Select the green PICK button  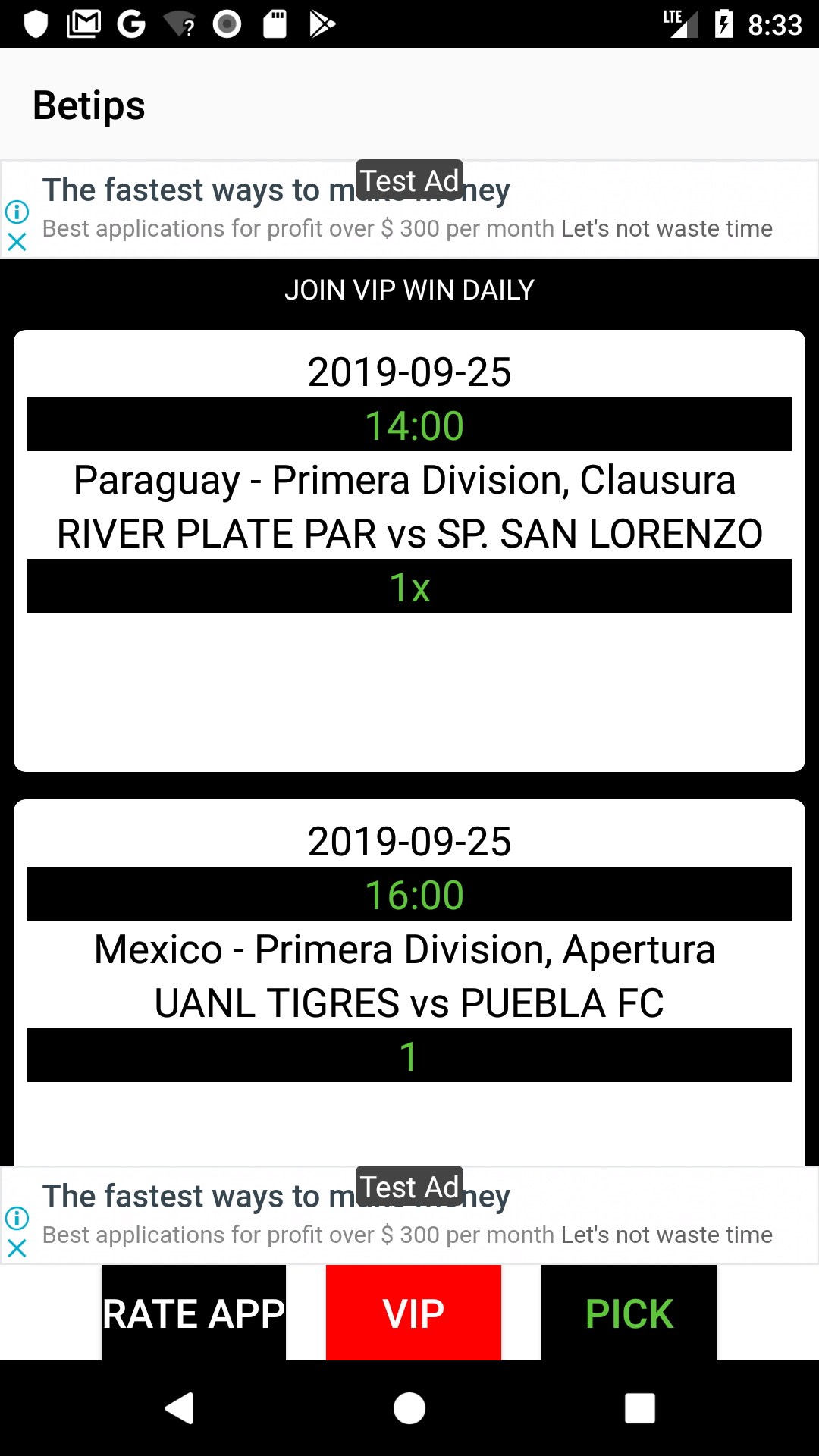[629, 1313]
